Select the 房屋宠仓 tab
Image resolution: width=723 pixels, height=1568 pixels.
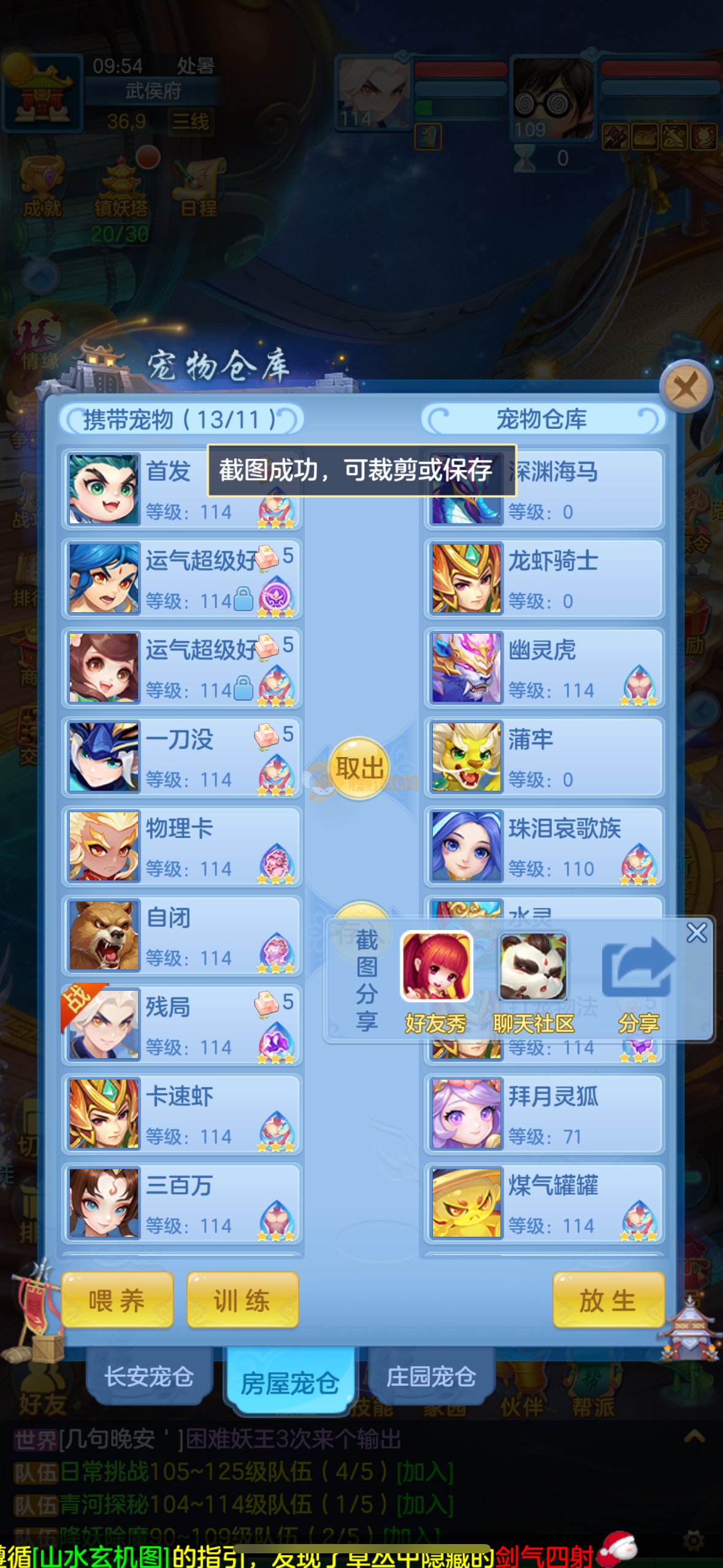(x=290, y=1383)
